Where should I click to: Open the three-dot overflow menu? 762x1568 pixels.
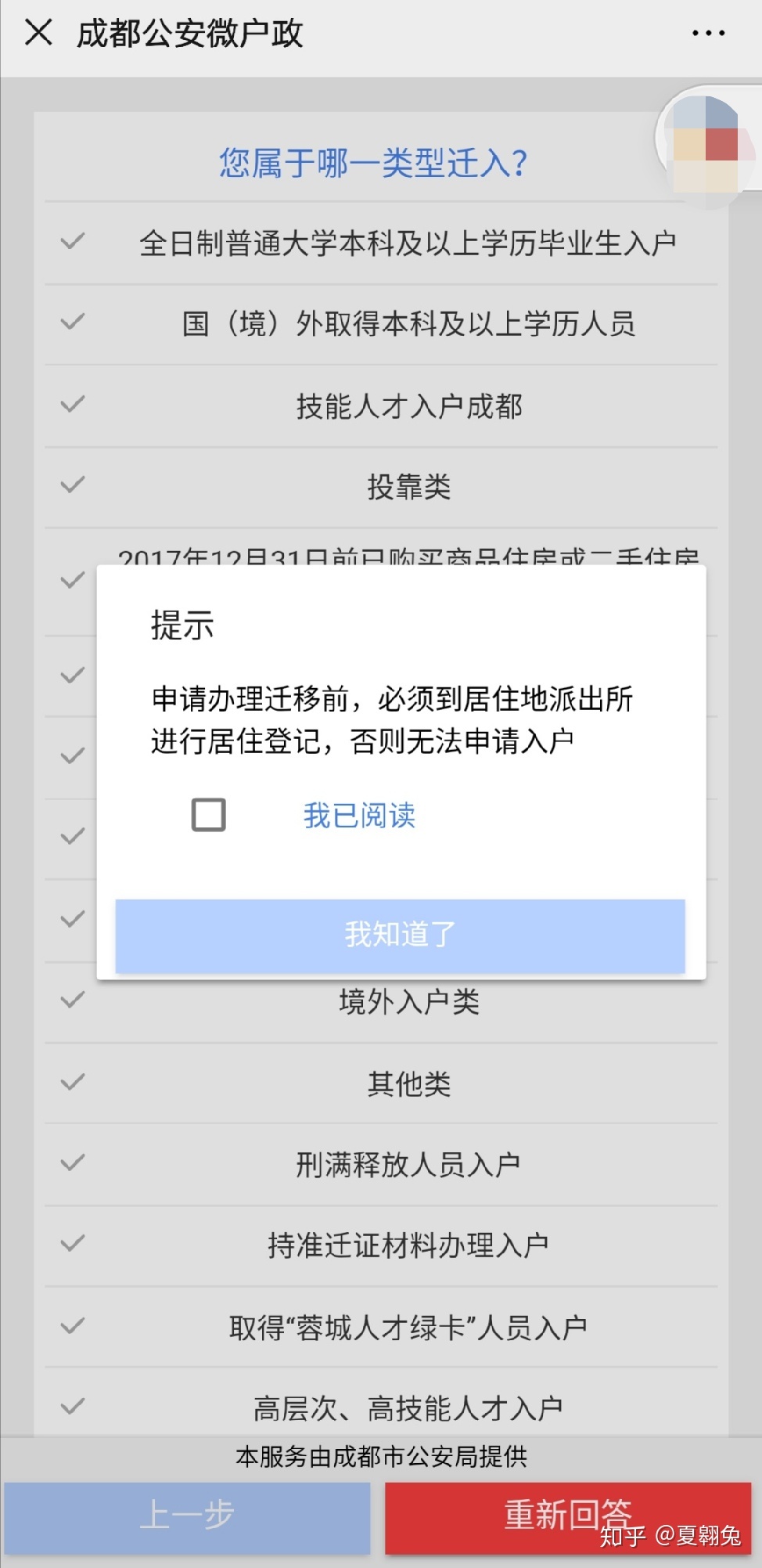click(x=708, y=33)
